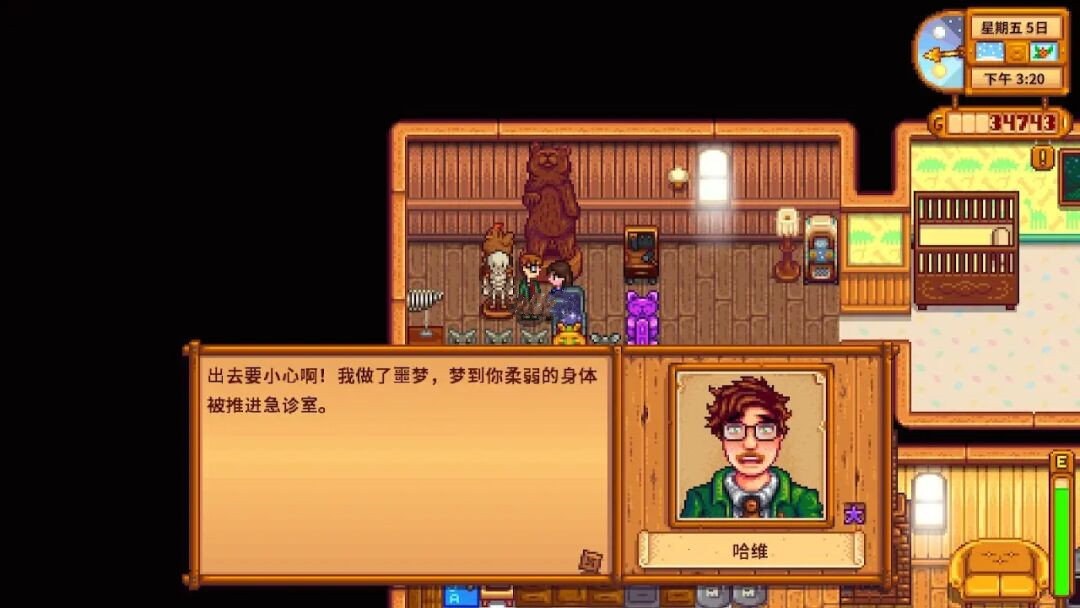
Task: Tap the dialogue advance icon in the text box corner
Action: [x=591, y=562]
